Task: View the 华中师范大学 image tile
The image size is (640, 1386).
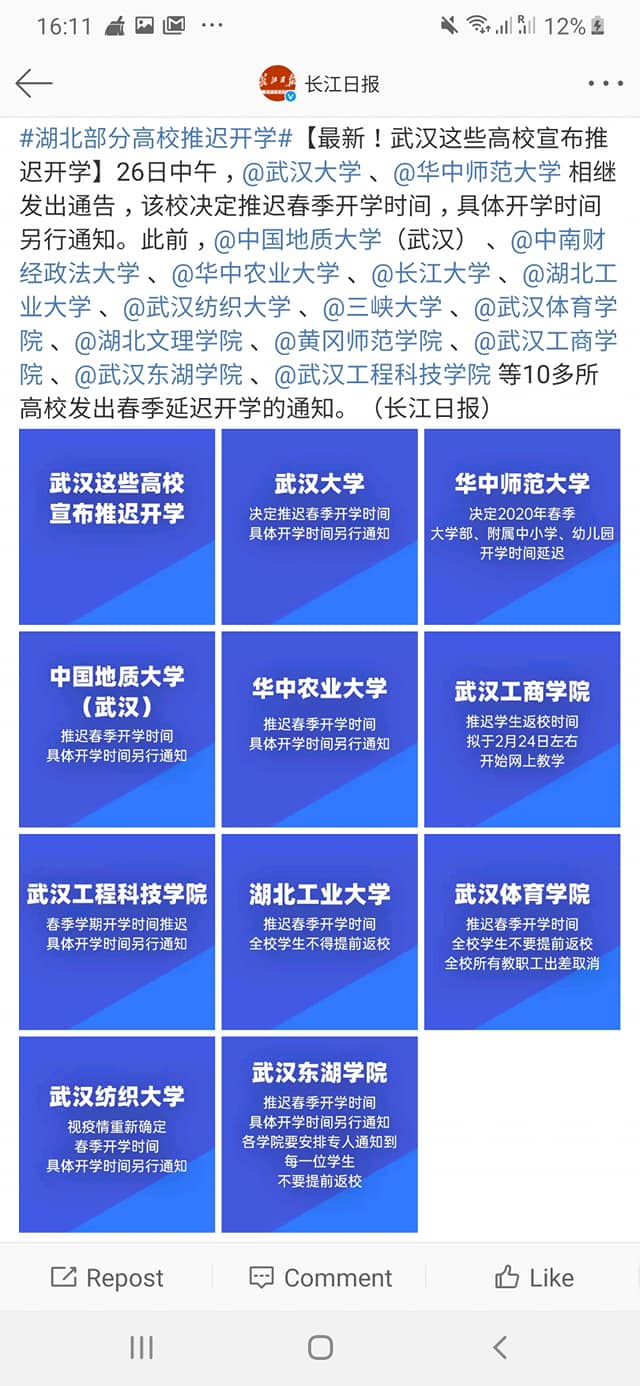Action: (522, 527)
